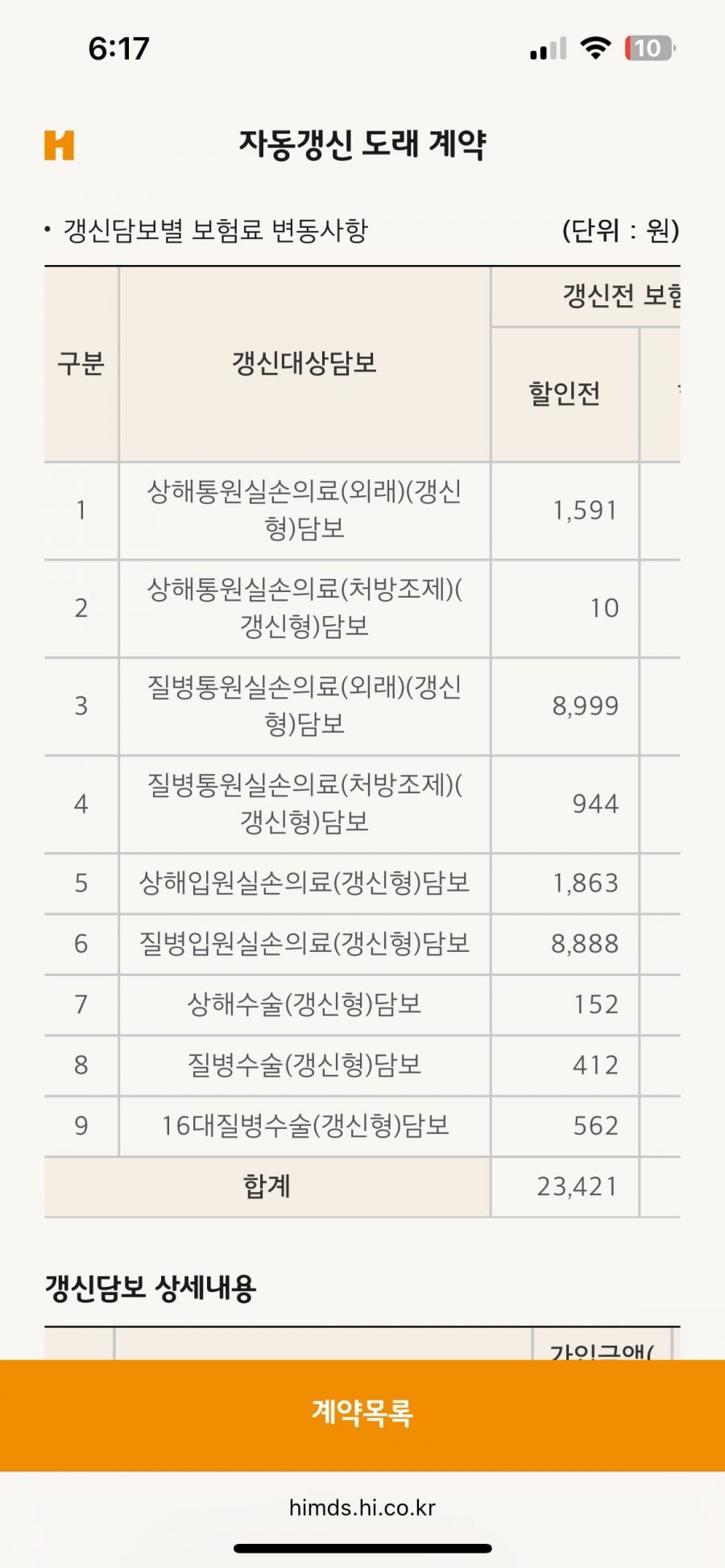Tap the orange H home logo
Image resolution: width=725 pixels, height=1568 pixels.
[x=59, y=145]
